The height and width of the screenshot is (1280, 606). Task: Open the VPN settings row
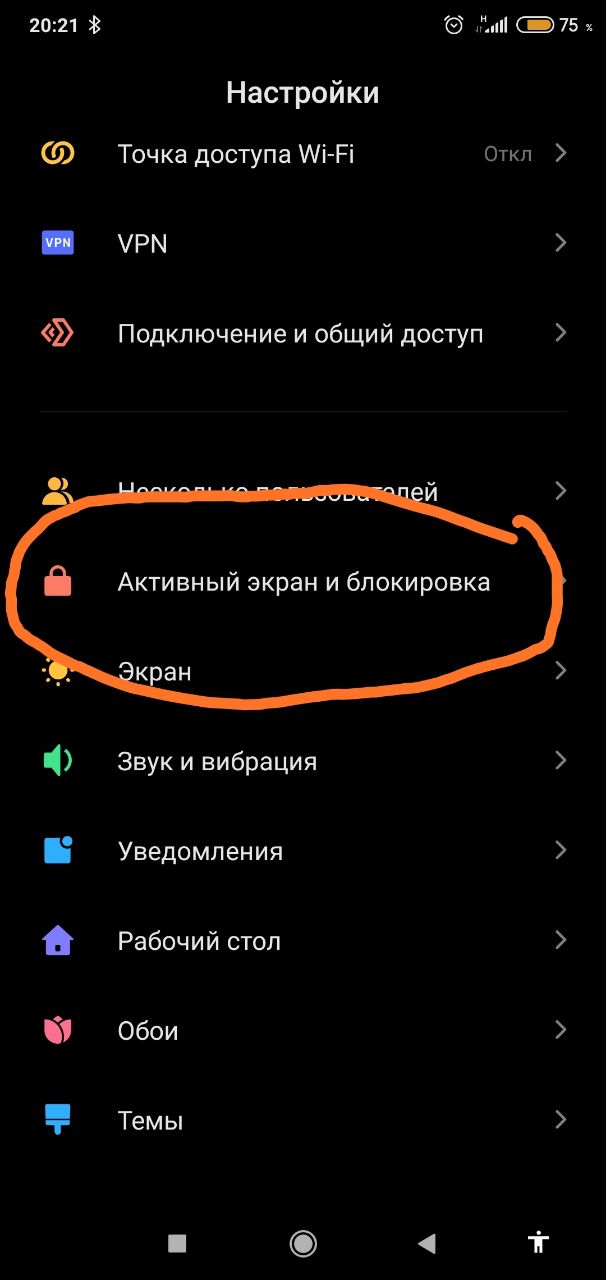[303, 243]
